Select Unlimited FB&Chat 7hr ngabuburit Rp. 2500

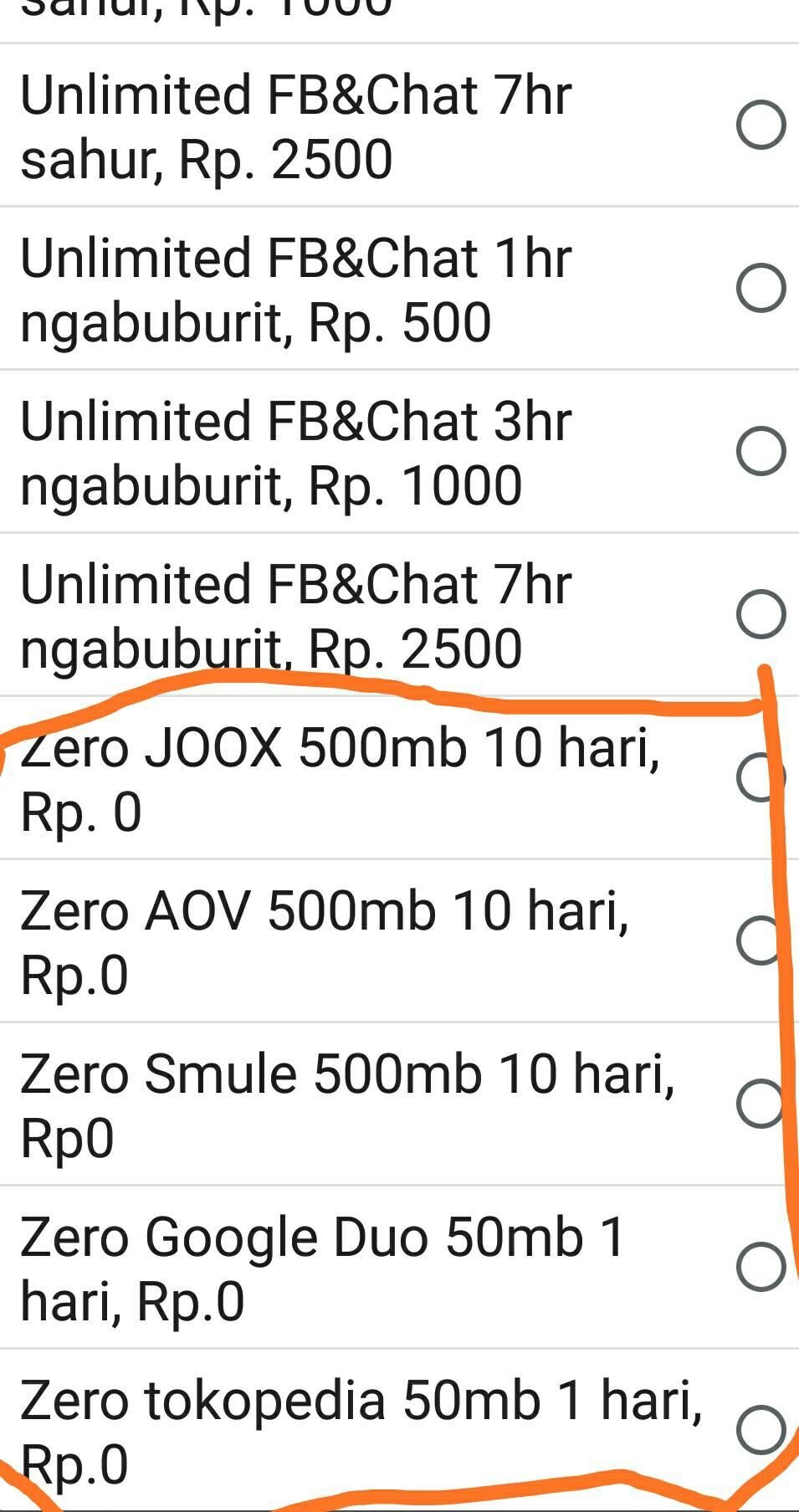[x=399, y=615]
